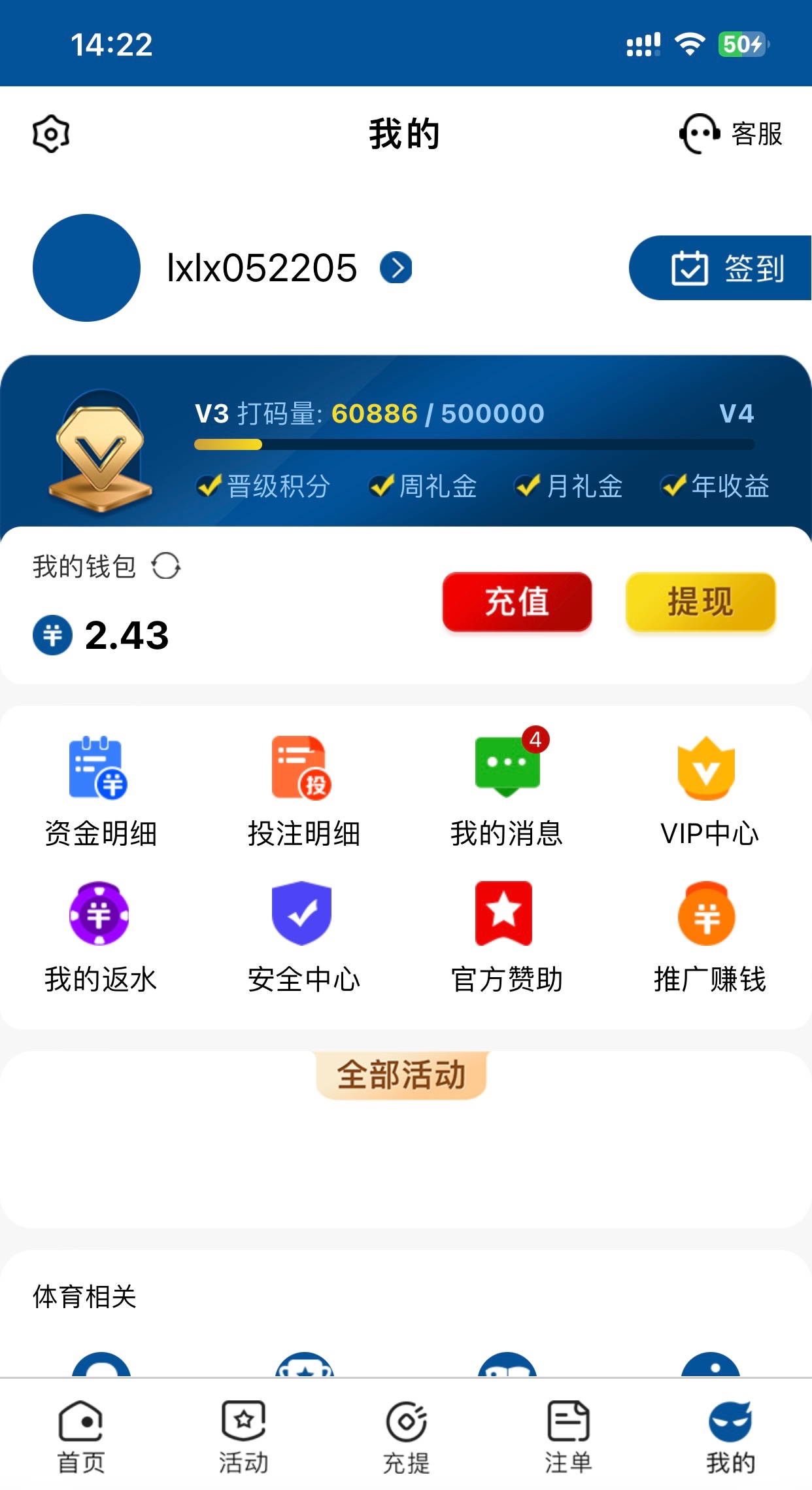The height and width of the screenshot is (1490, 812).
Task: Open 安全中心 security center
Action: point(303,937)
